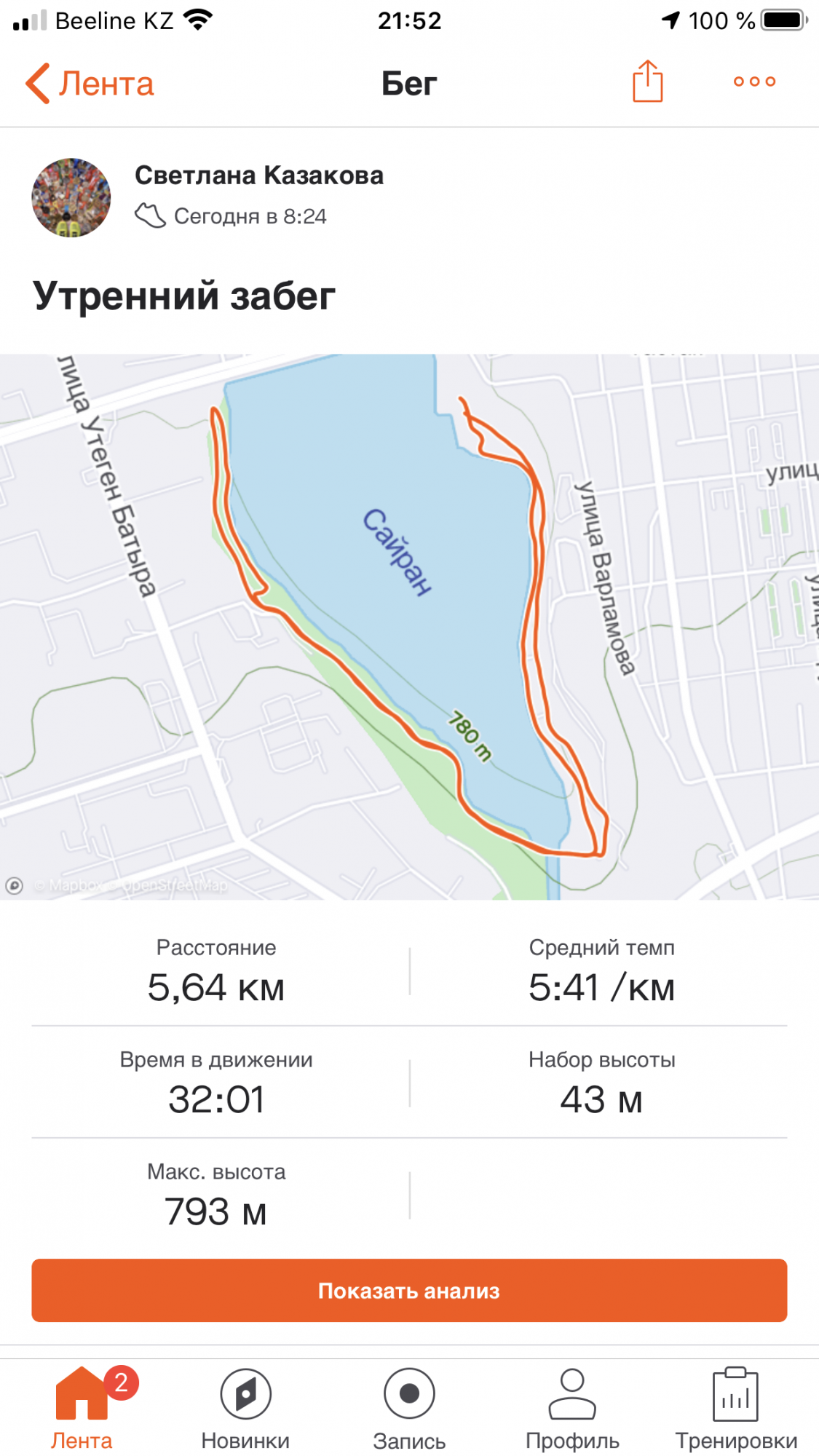819x1456 pixels.
Task: Switch to the Лента tab
Action: 82,1408
